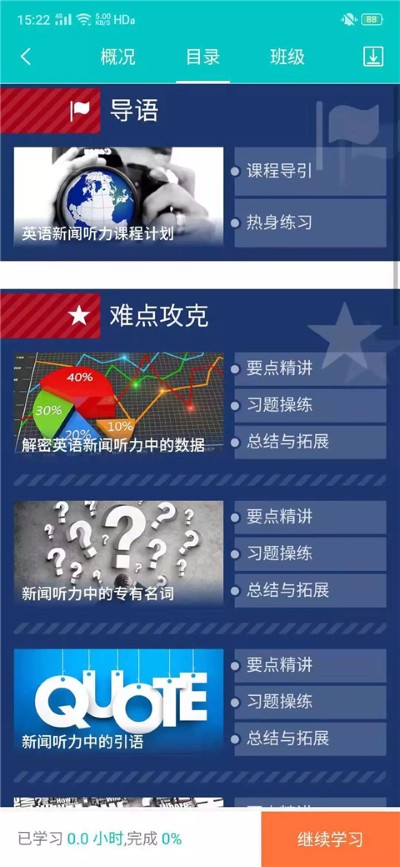Open 总结与拓展 for 新闻听力中的专有名词
The height and width of the screenshot is (867, 400).
[310, 591]
